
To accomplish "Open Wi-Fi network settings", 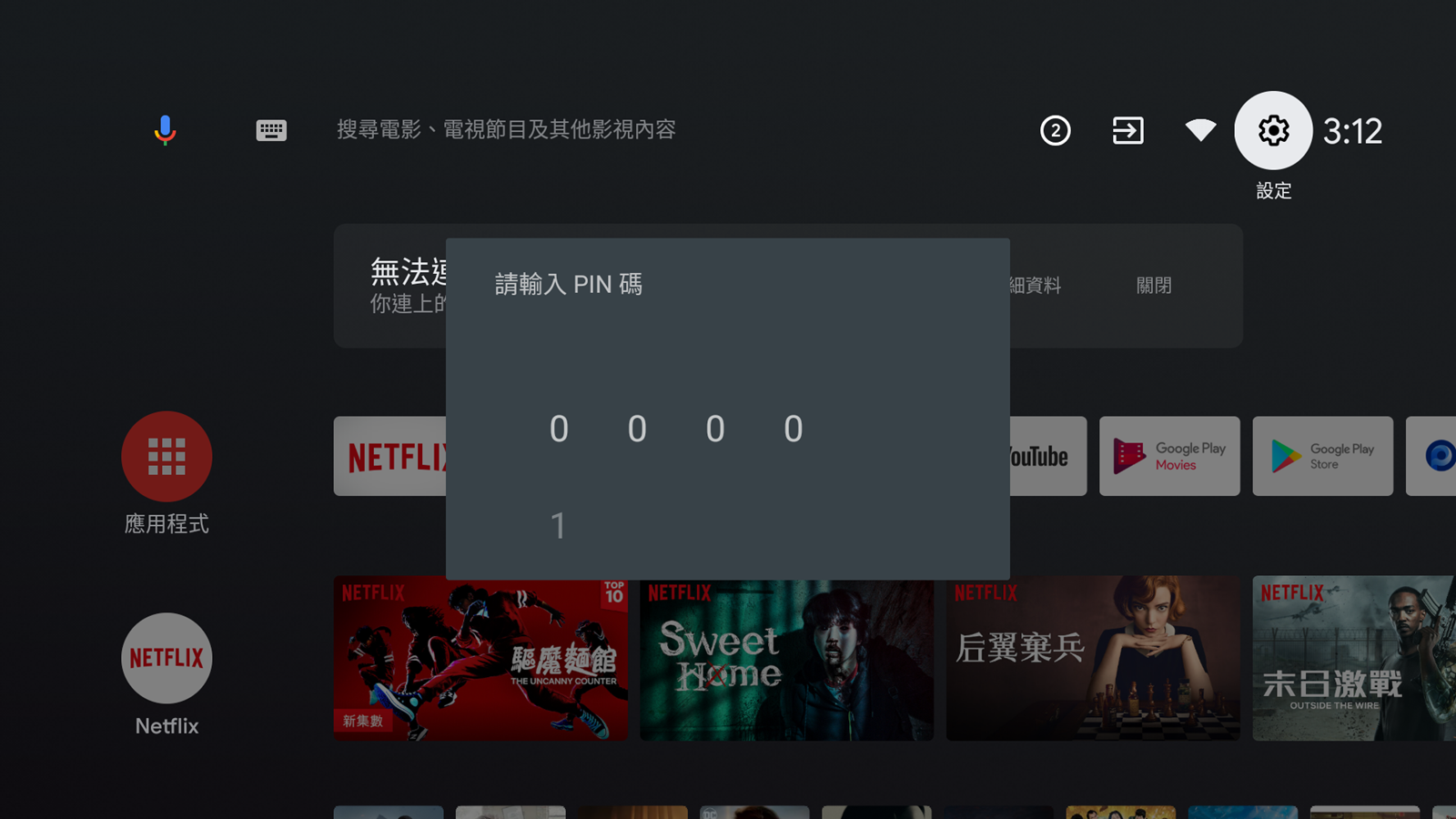I will (1200, 130).
